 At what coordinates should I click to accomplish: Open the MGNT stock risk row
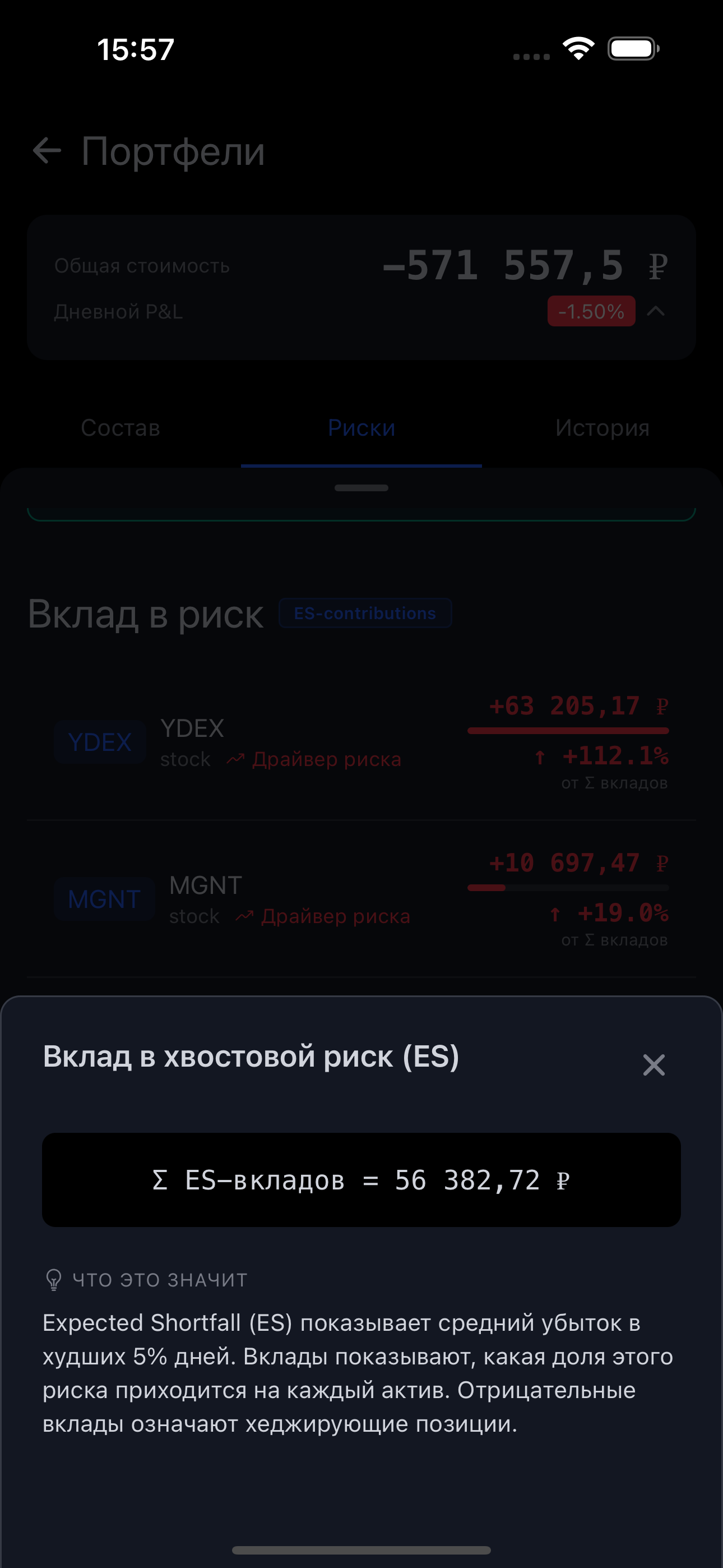361,899
